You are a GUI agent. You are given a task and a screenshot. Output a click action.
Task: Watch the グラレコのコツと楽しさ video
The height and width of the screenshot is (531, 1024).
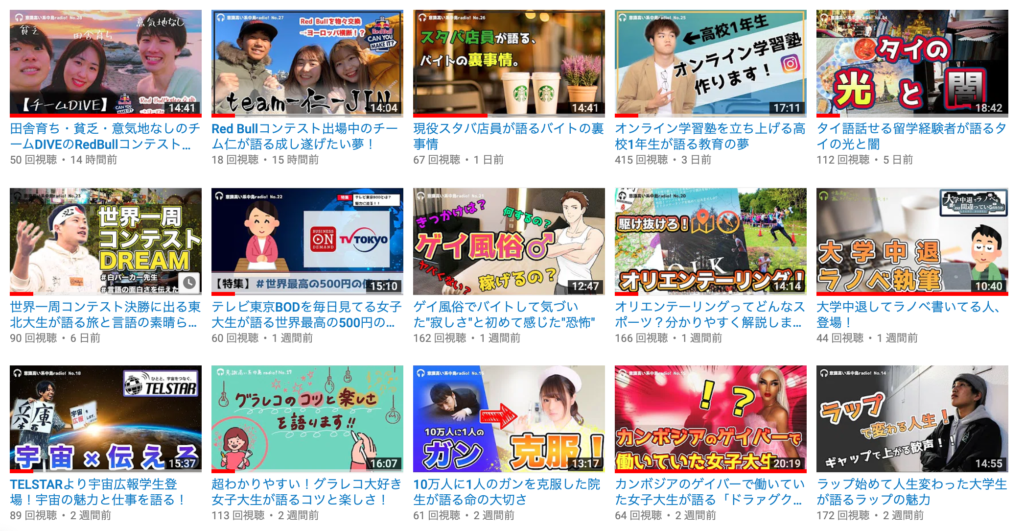(307, 418)
